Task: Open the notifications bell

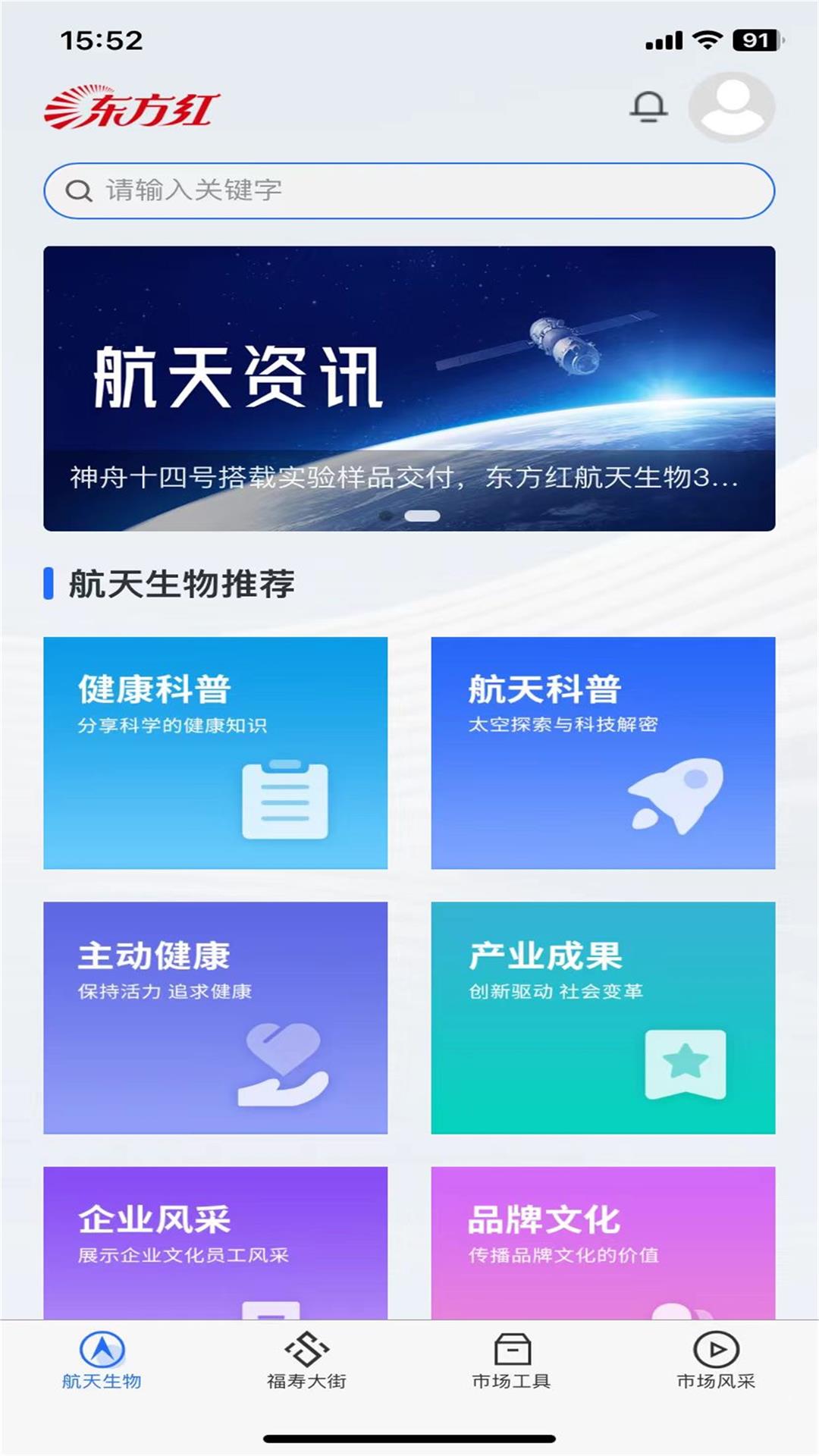Action: point(648,107)
